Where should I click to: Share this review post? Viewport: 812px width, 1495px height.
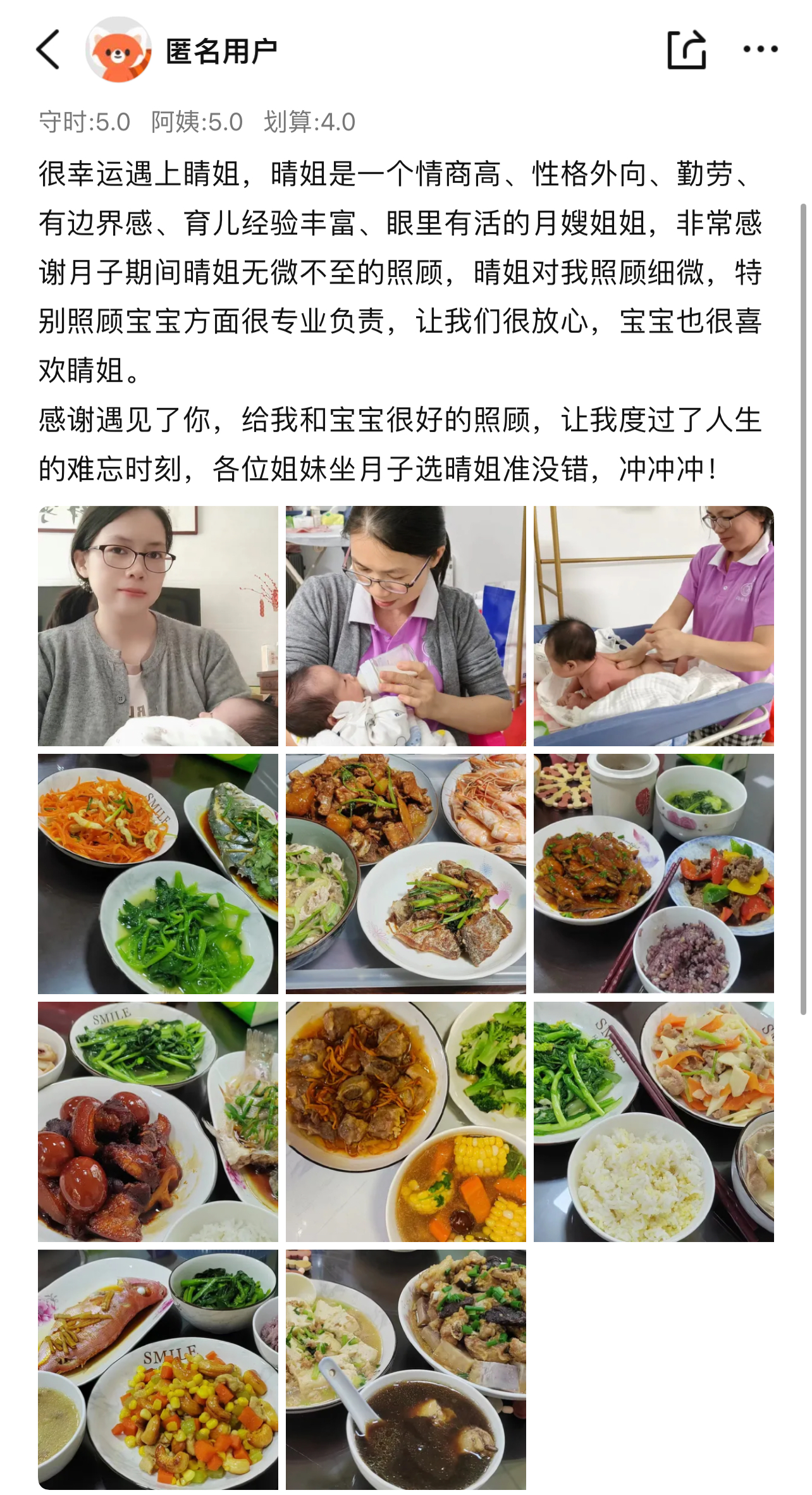pyautogui.click(x=686, y=49)
